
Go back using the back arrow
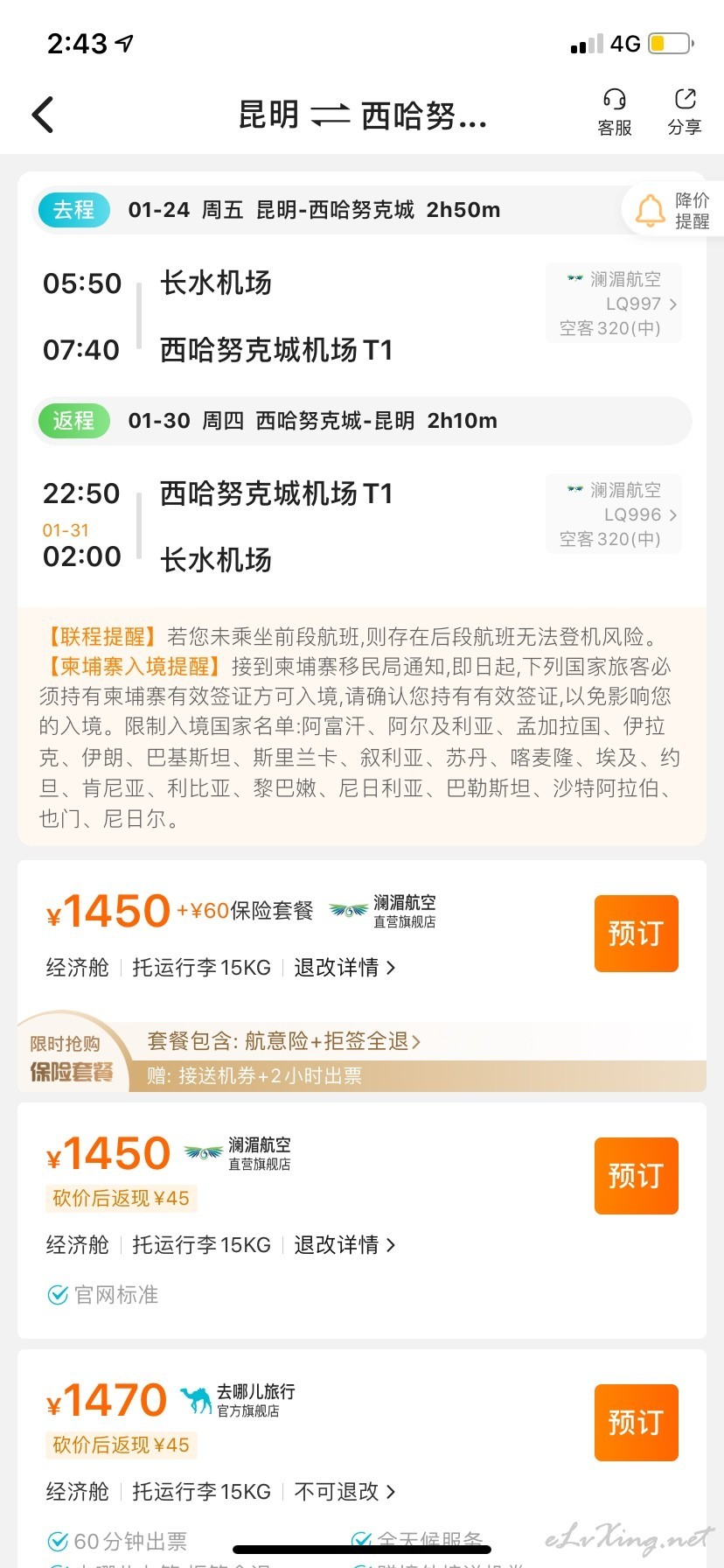pos(43,115)
